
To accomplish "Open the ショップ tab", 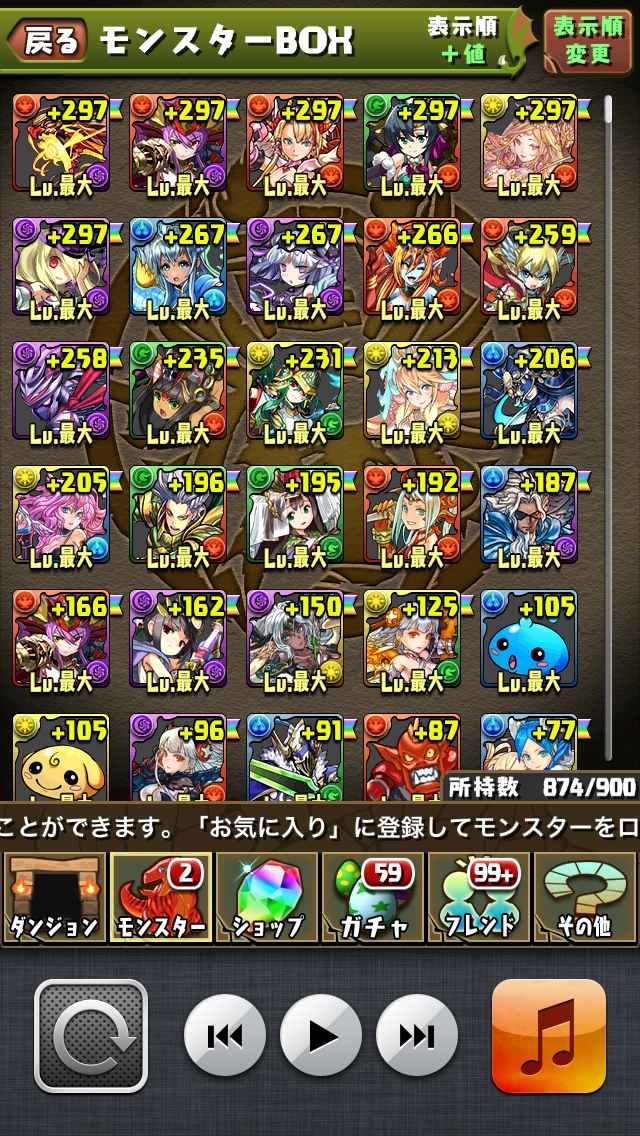I will 267,896.
